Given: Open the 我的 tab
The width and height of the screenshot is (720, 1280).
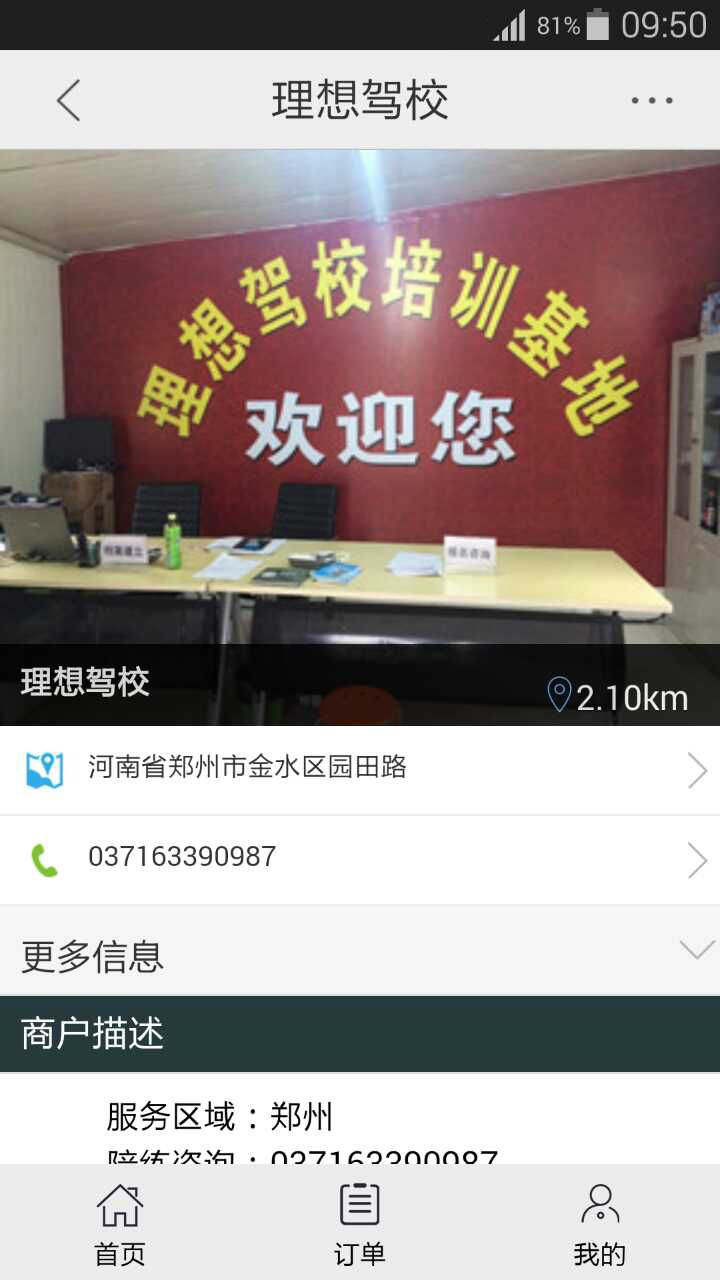Looking at the screenshot, I should (x=600, y=1223).
